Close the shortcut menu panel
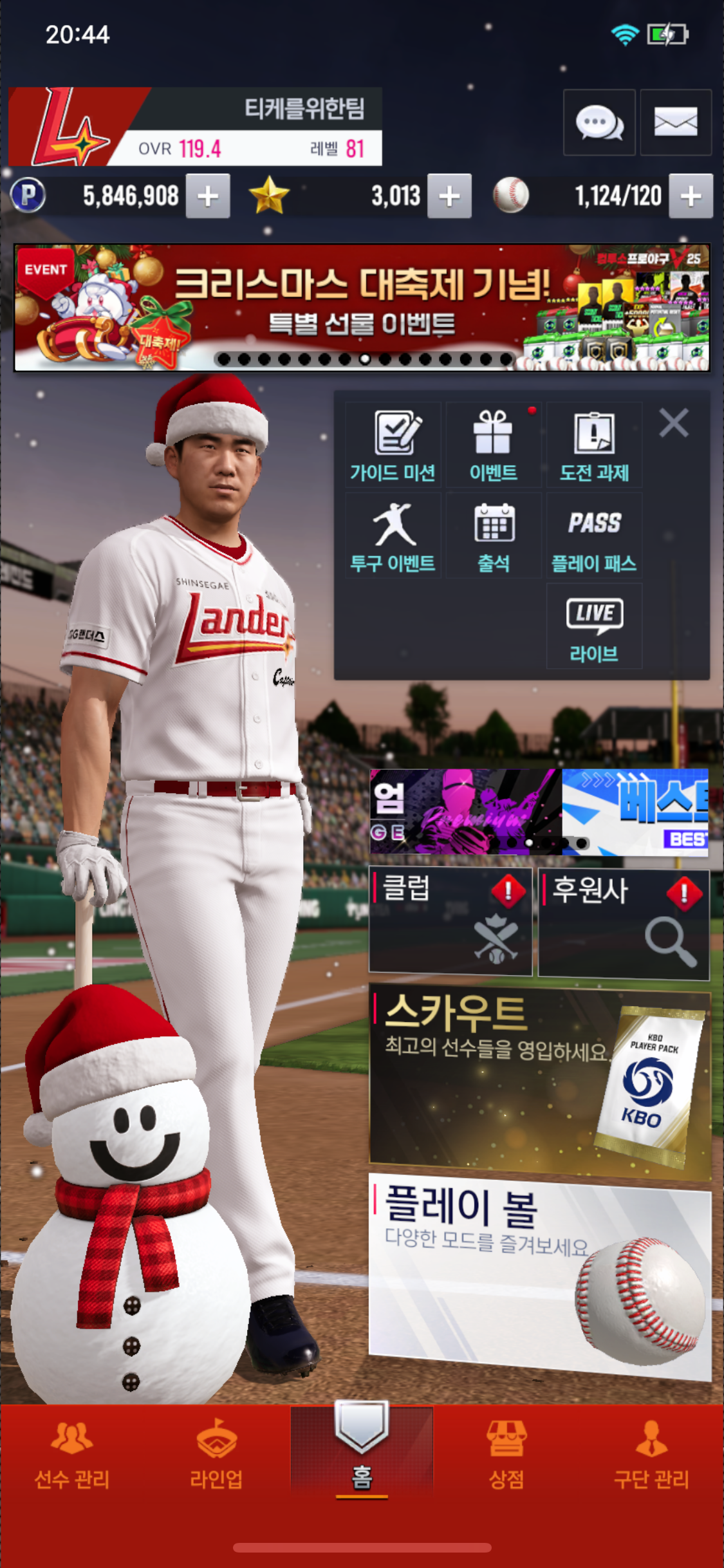Screen dimensions: 724x1568 click(674, 424)
